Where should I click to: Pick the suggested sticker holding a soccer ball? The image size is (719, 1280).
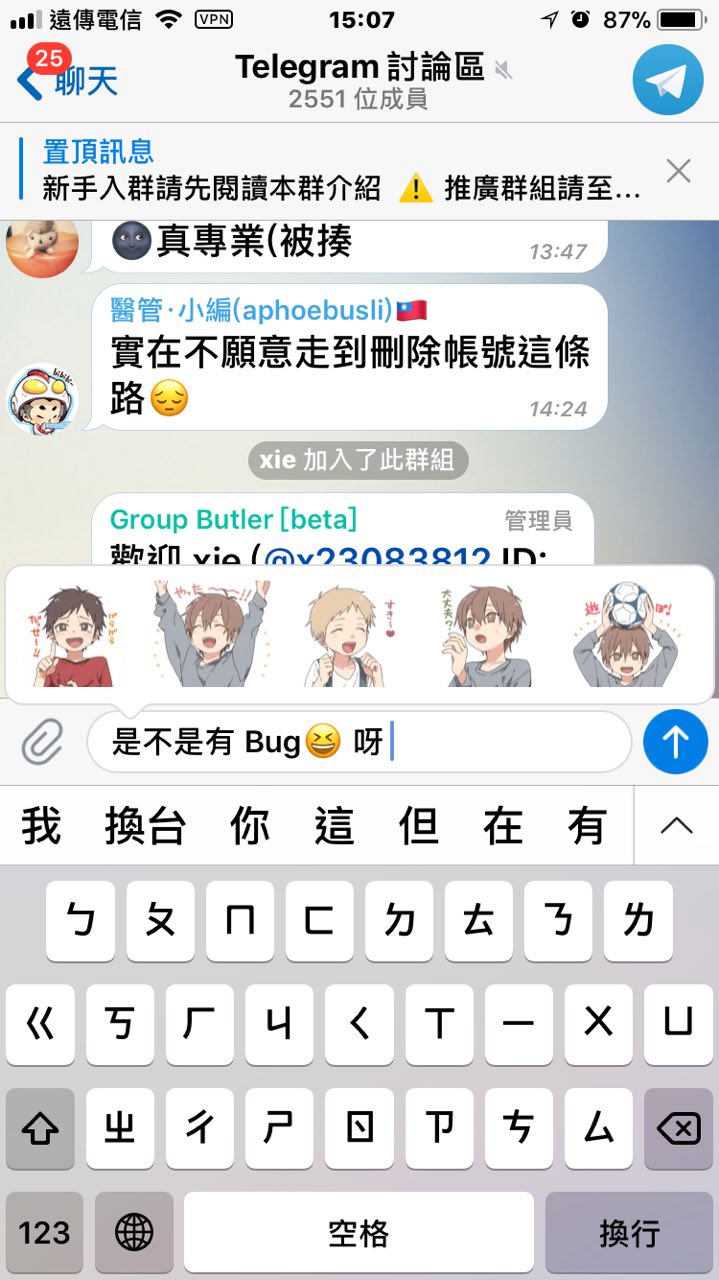point(625,632)
